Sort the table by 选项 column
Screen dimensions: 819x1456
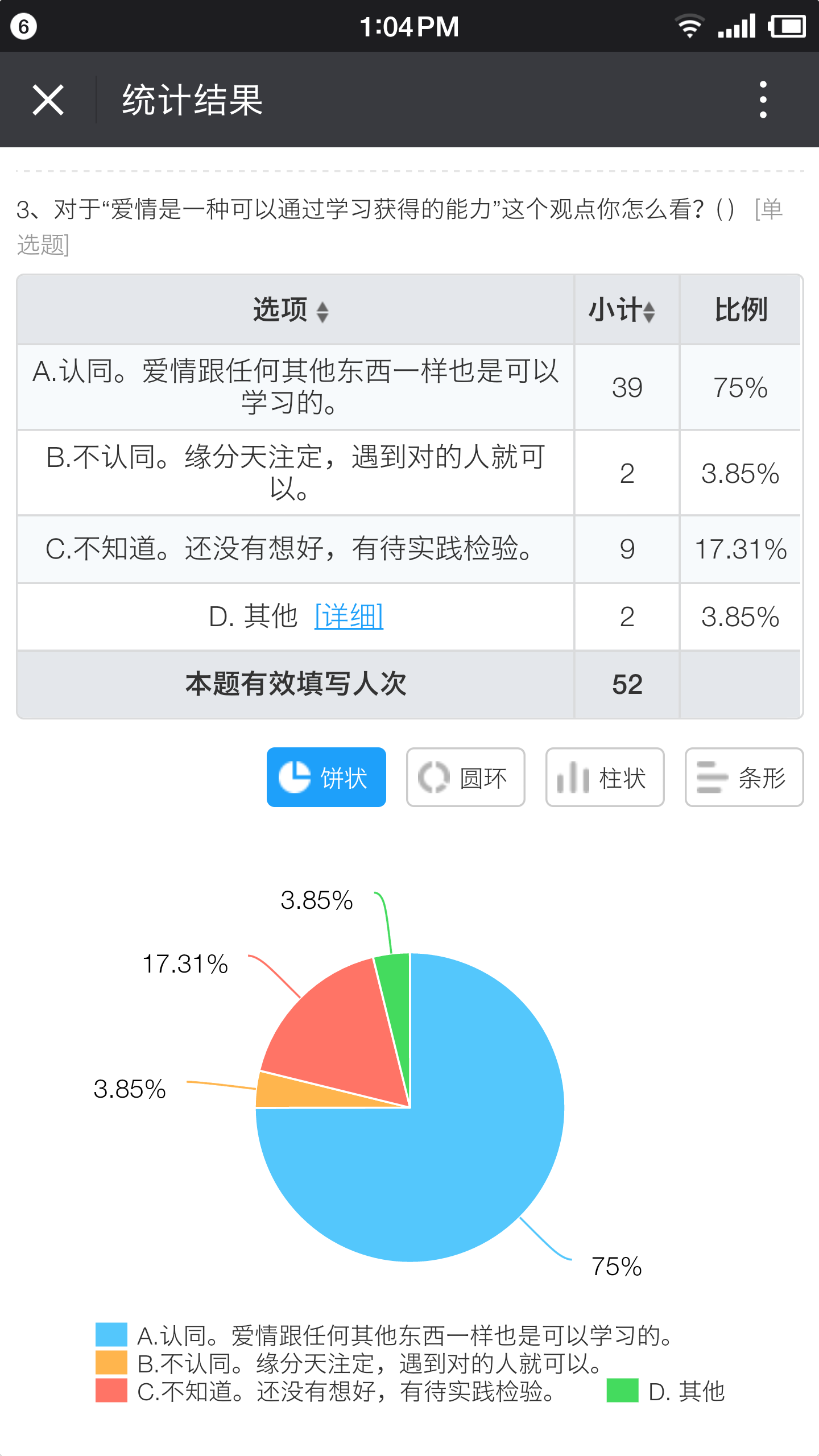[x=322, y=311]
